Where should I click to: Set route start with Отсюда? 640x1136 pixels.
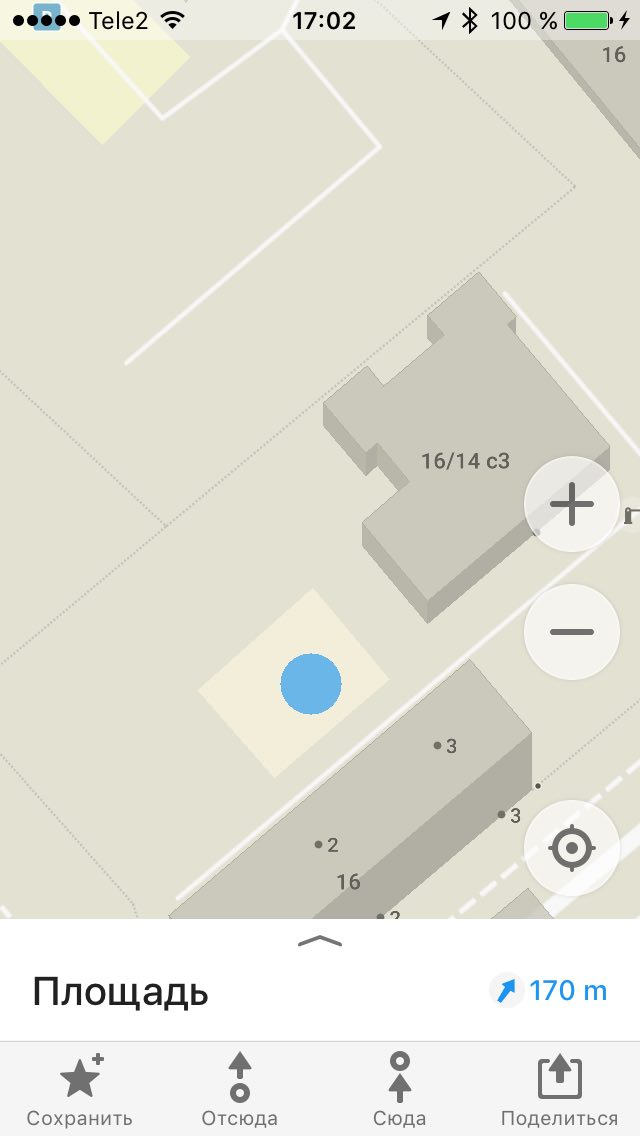point(240,1089)
